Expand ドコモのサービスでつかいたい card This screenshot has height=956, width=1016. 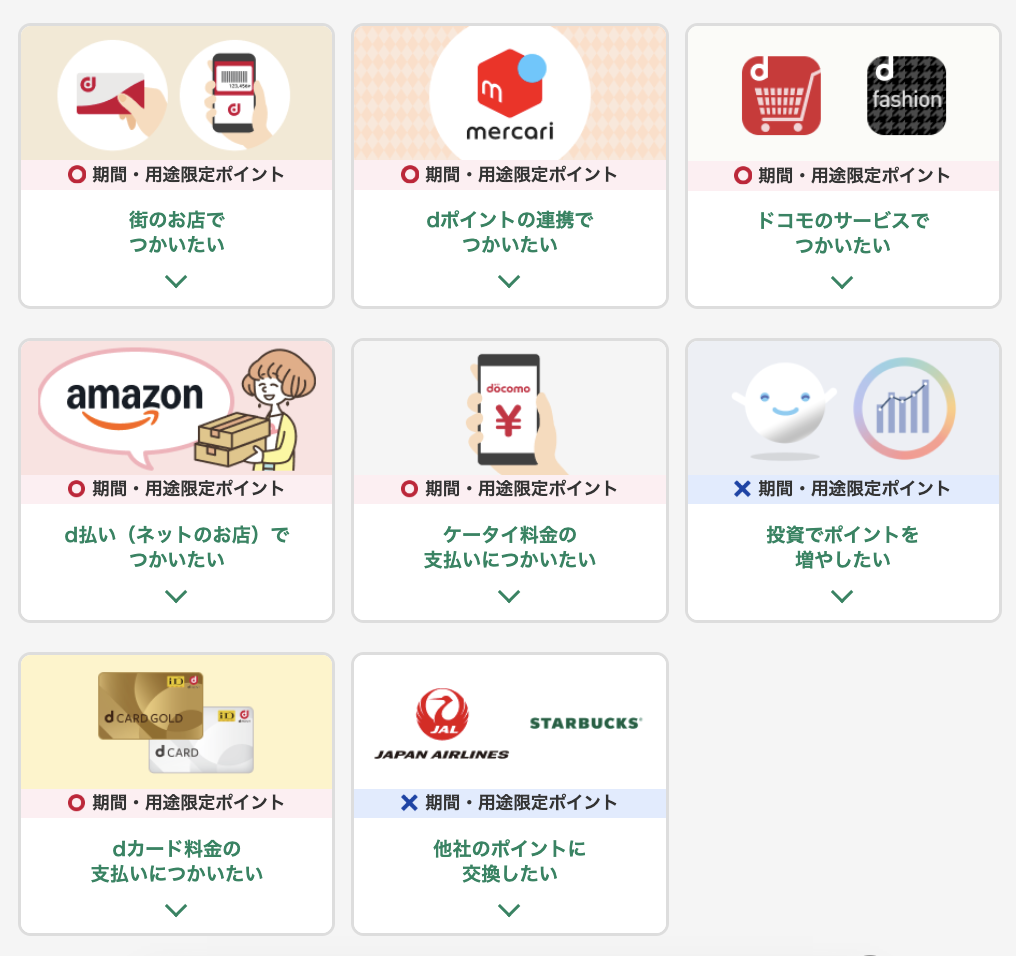[842, 282]
